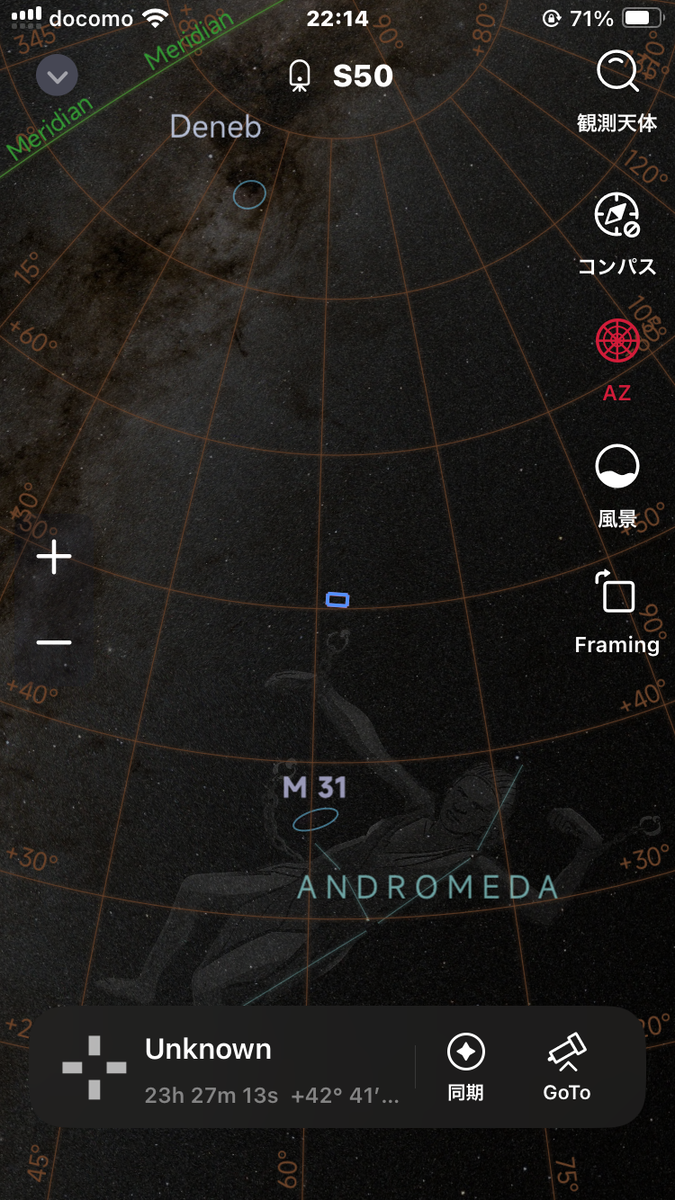Select the M 31 object marker

315,820
